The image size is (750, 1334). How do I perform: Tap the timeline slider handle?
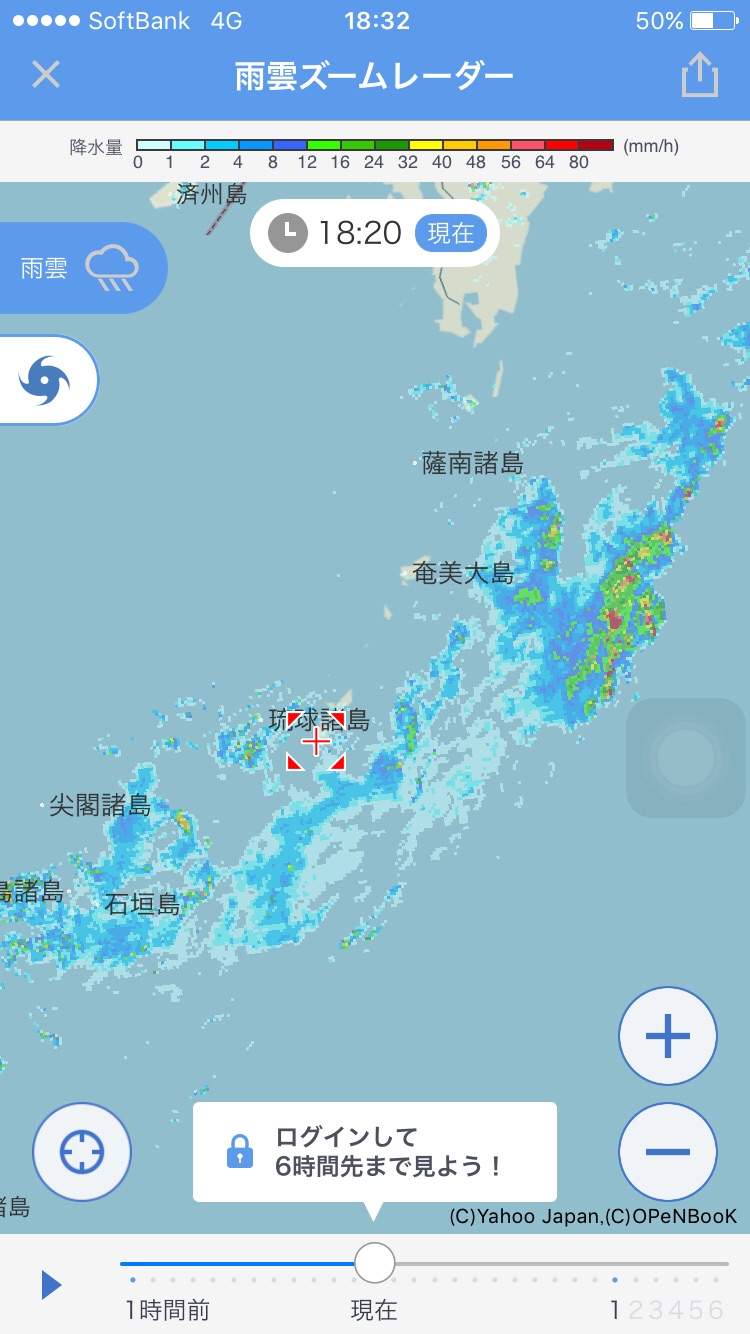(x=375, y=1263)
